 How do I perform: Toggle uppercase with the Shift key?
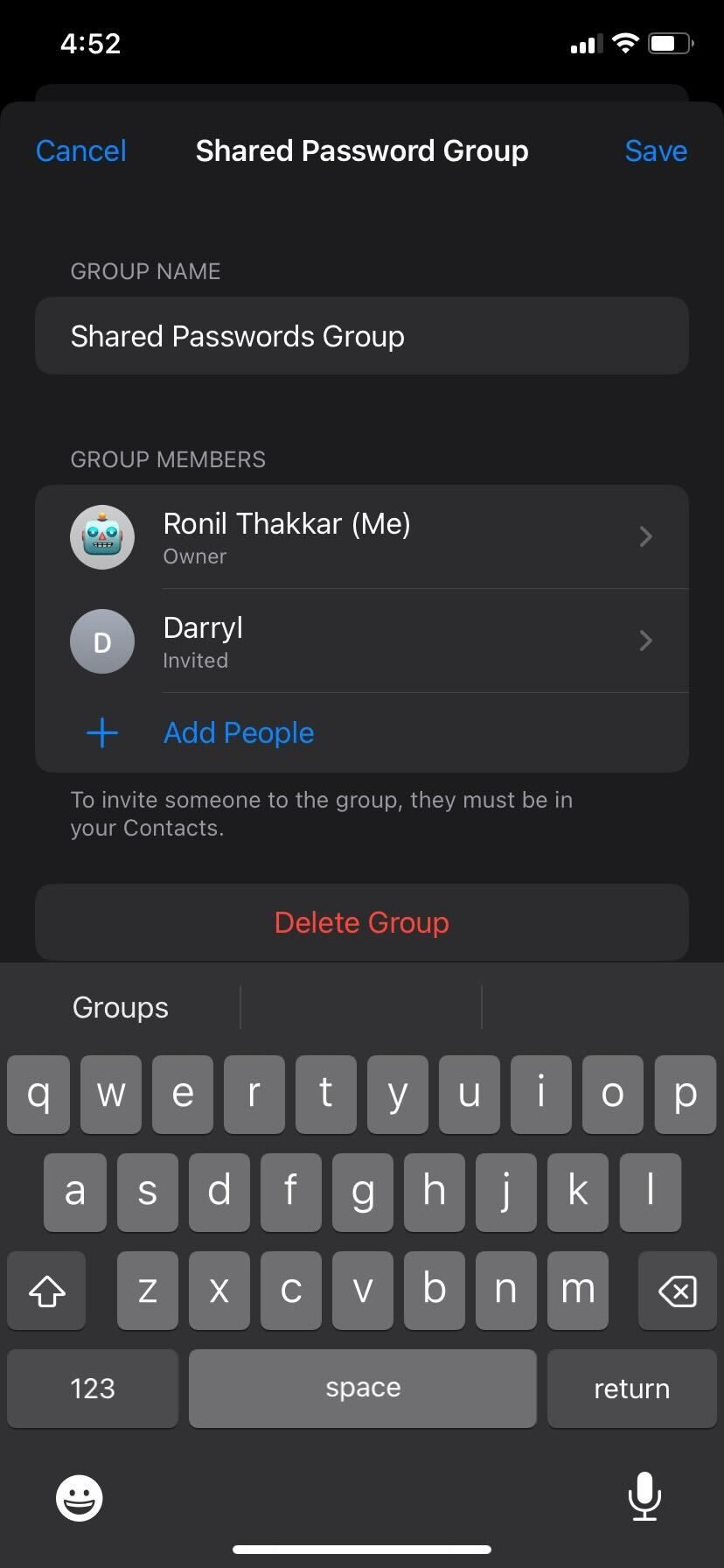46,1290
